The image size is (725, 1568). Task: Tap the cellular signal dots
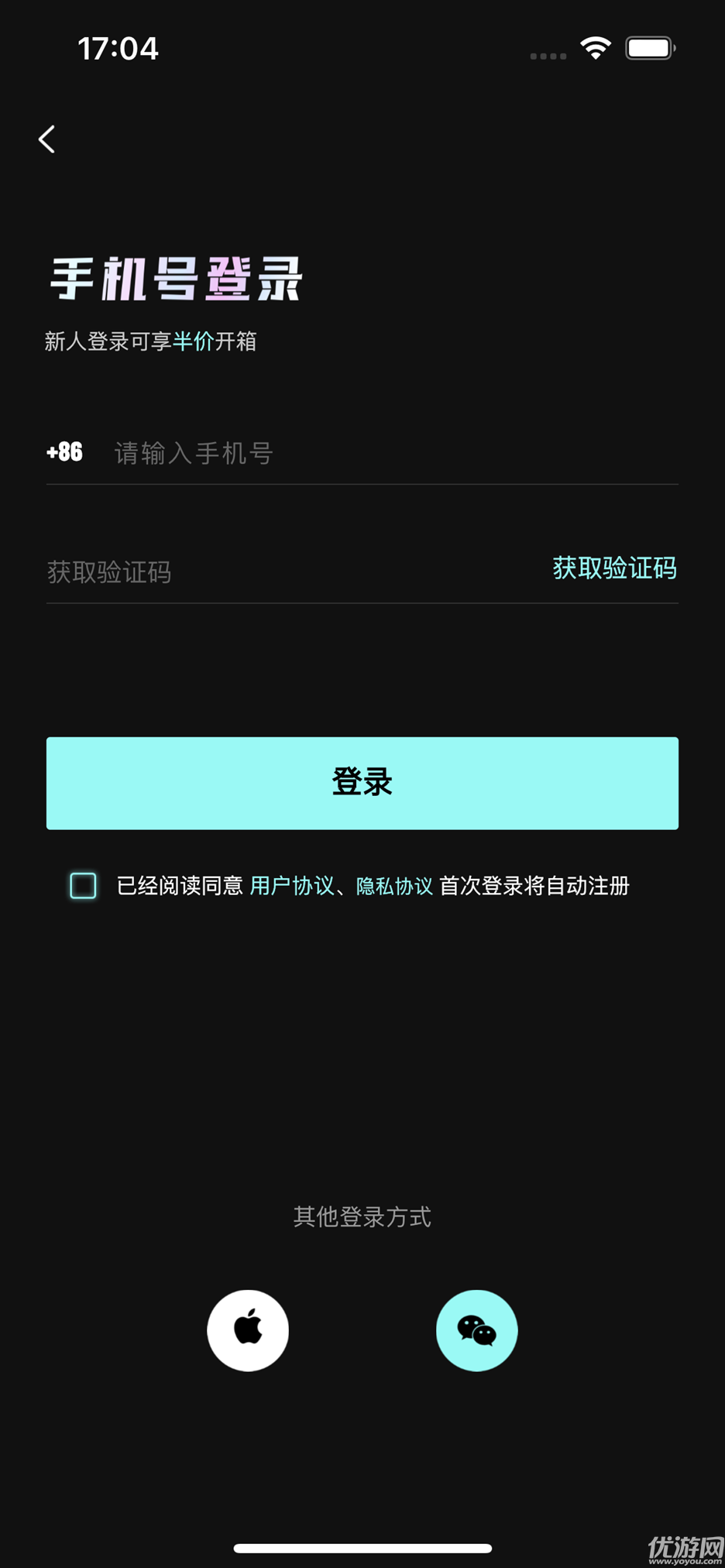click(547, 54)
